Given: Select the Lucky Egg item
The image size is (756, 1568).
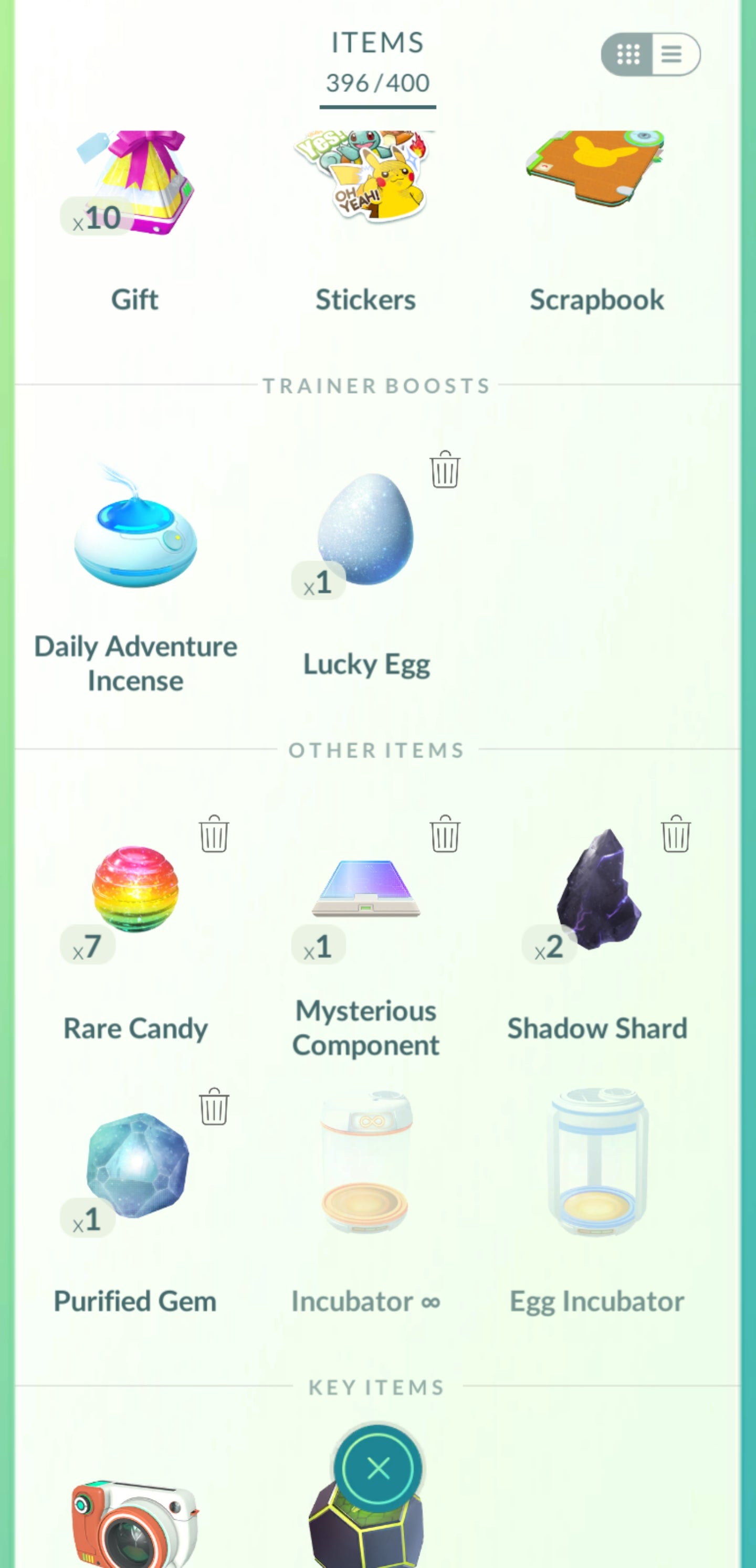Looking at the screenshot, I should click(365, 529).
